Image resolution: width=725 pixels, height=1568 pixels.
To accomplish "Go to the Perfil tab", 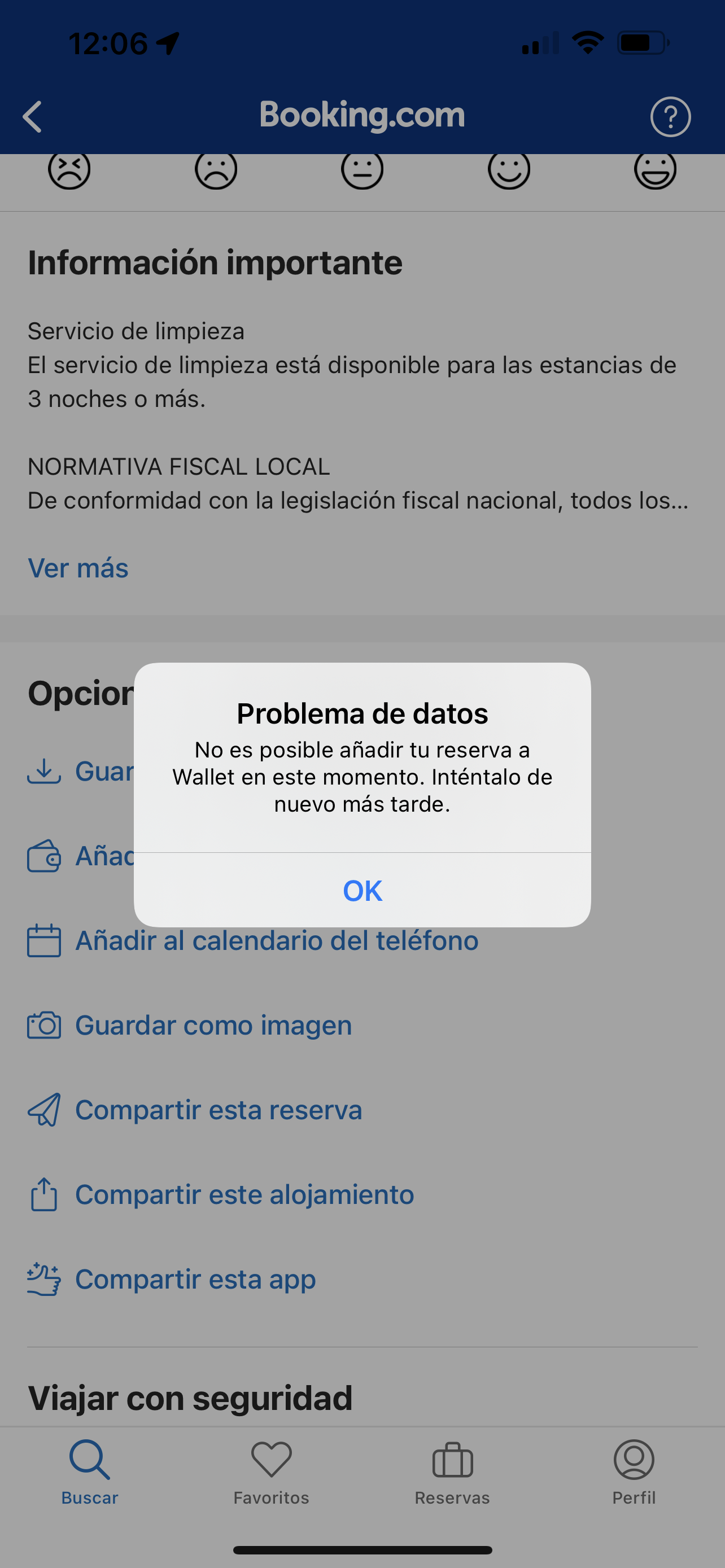I will [634, 1470].
